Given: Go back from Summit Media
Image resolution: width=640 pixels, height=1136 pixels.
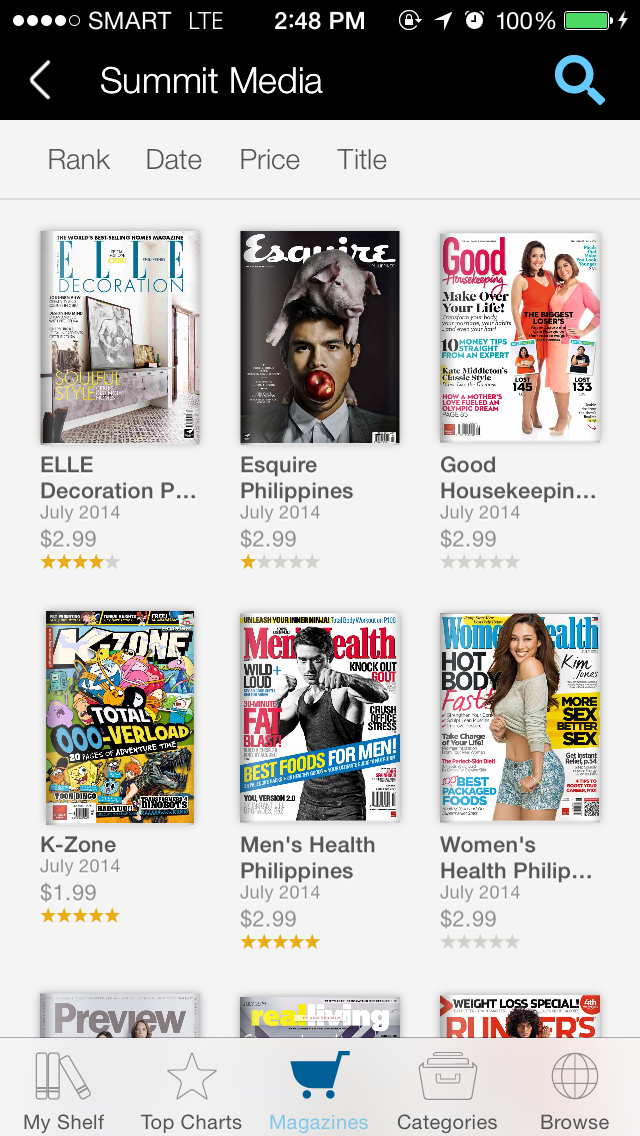Looking at the screenshot, I should coord(40,81).
